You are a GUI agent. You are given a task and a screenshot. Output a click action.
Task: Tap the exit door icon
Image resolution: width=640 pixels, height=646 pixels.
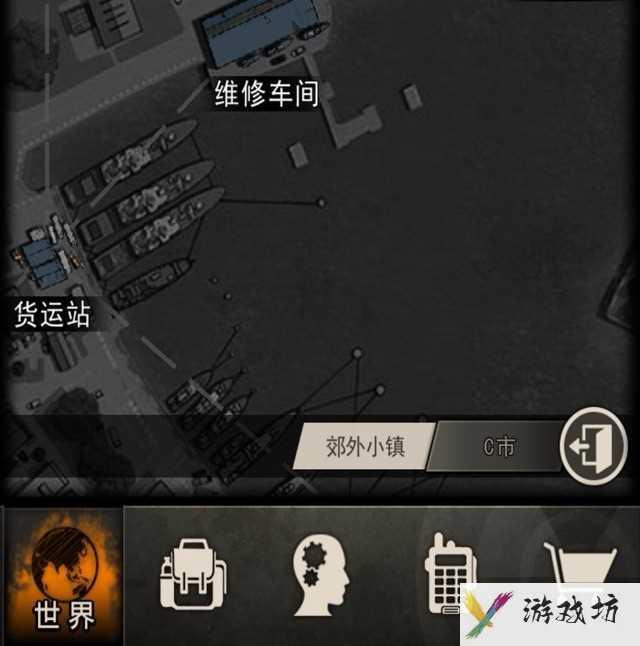coord(593,444)
